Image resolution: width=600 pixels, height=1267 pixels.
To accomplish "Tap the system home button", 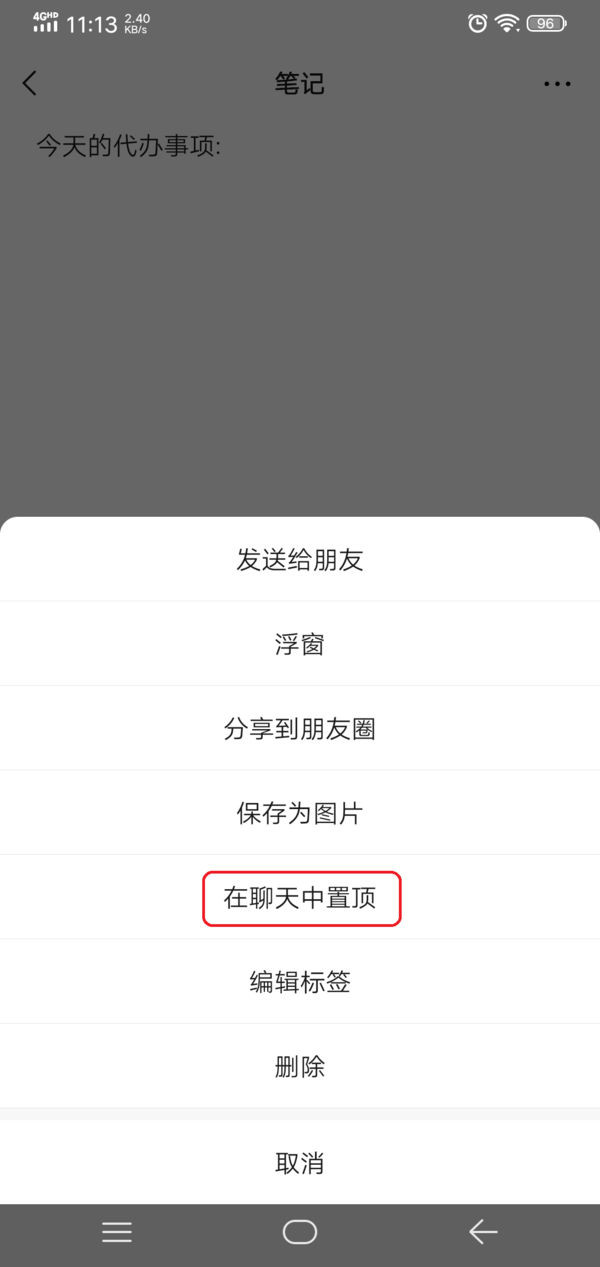I will (x=300, y=1233).
